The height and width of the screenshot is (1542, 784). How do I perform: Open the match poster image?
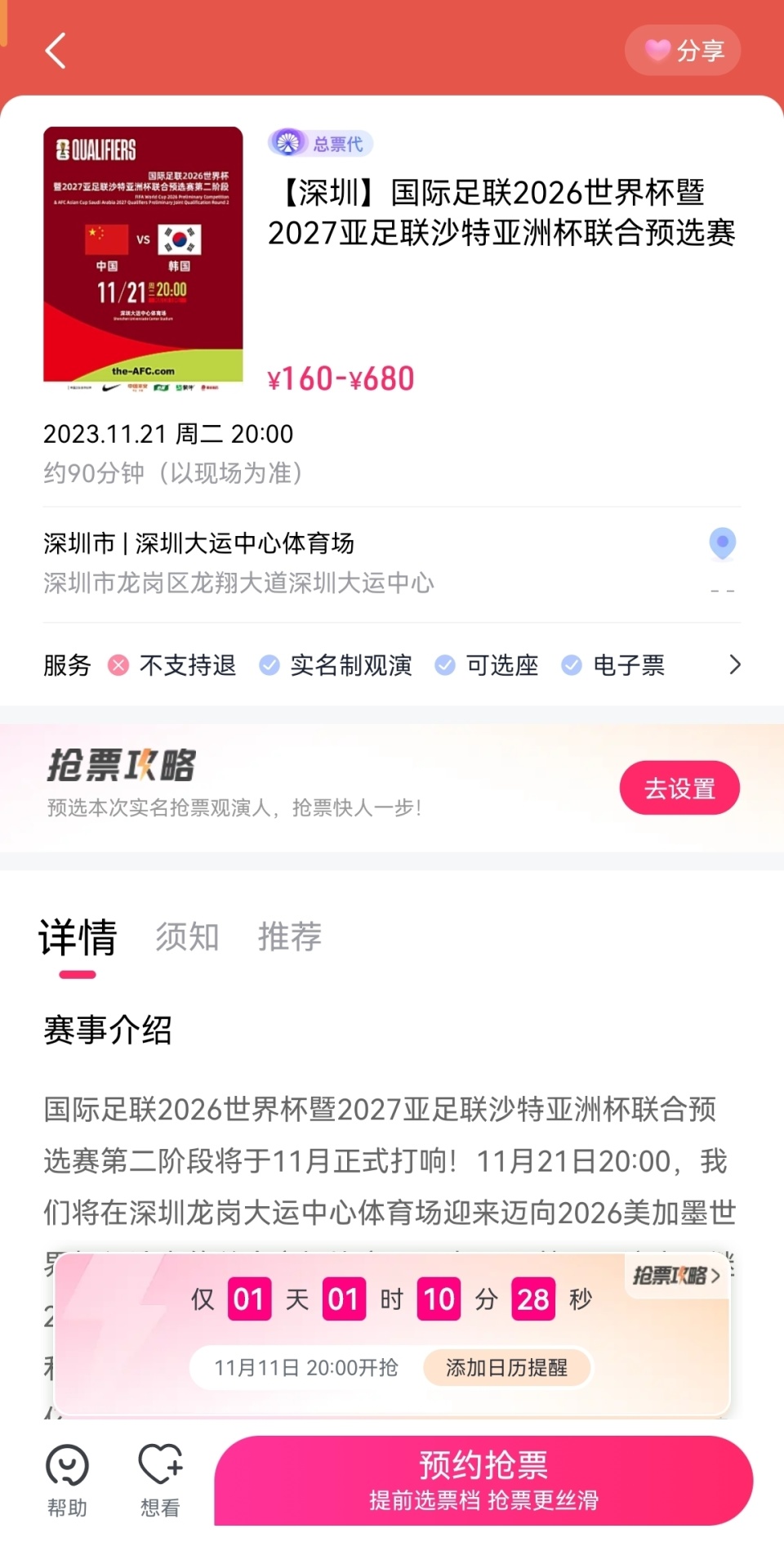click(143, 254)
